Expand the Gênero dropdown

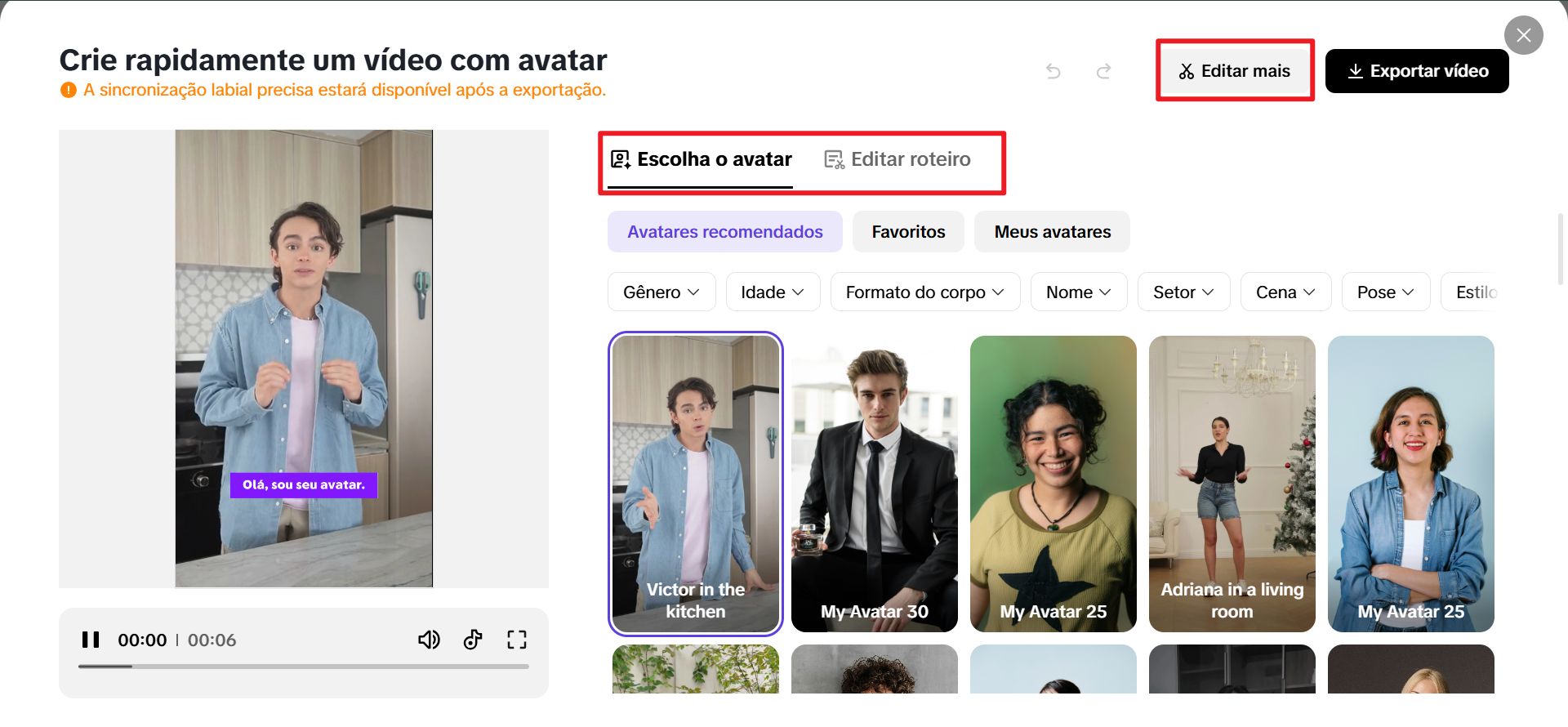[661, 292]
